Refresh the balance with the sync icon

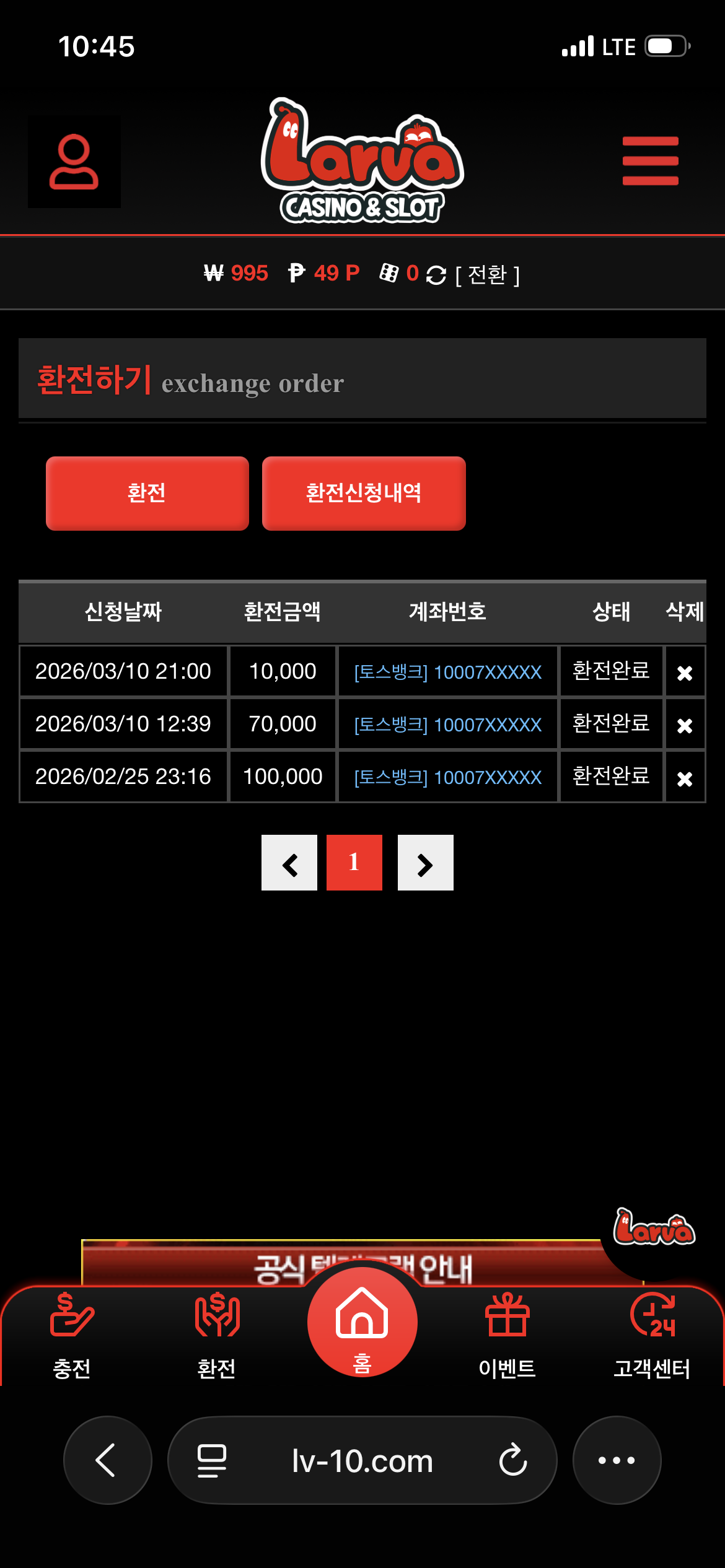tap(436, 274)
